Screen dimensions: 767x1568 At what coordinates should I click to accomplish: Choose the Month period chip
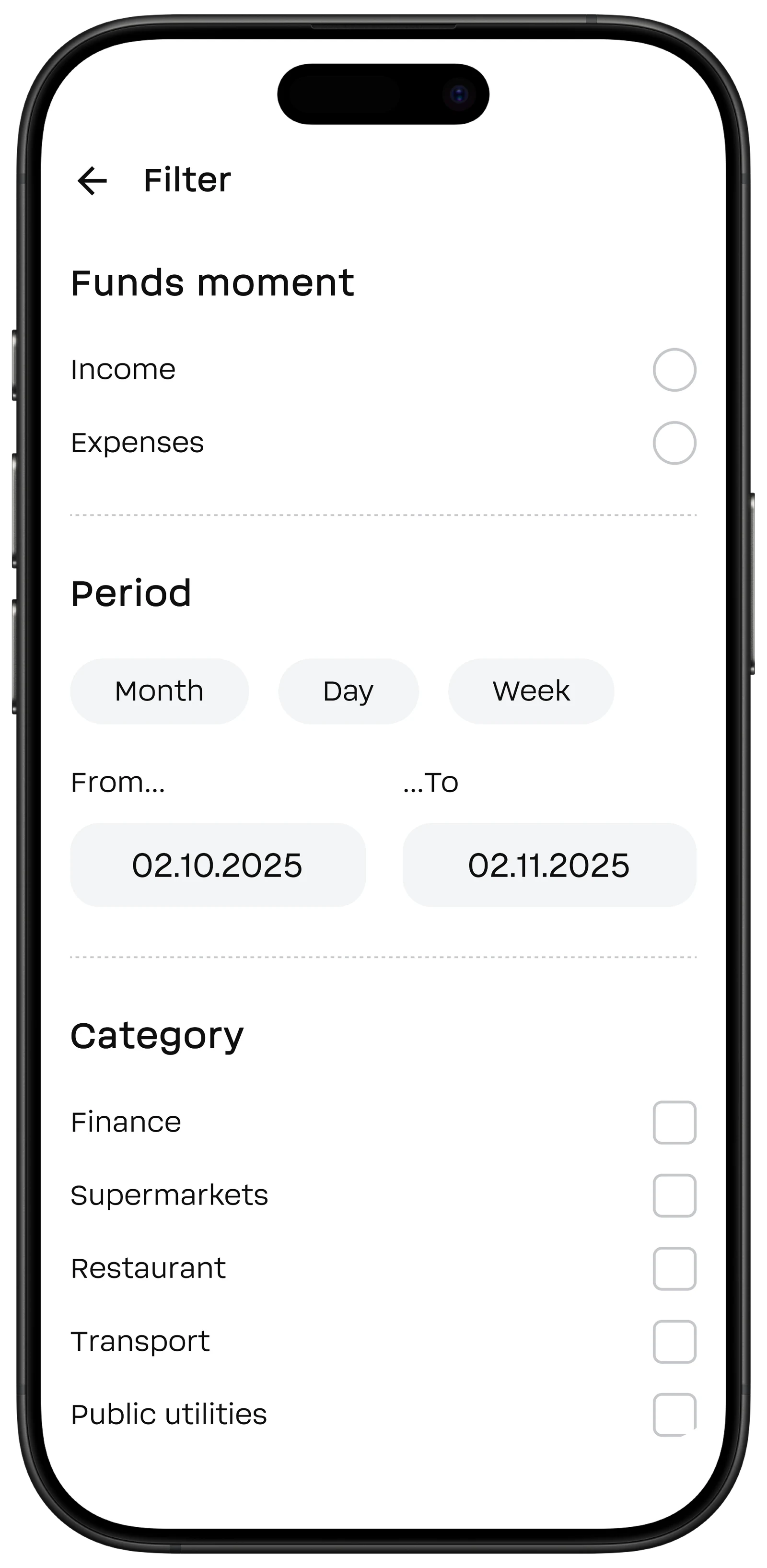160,691
